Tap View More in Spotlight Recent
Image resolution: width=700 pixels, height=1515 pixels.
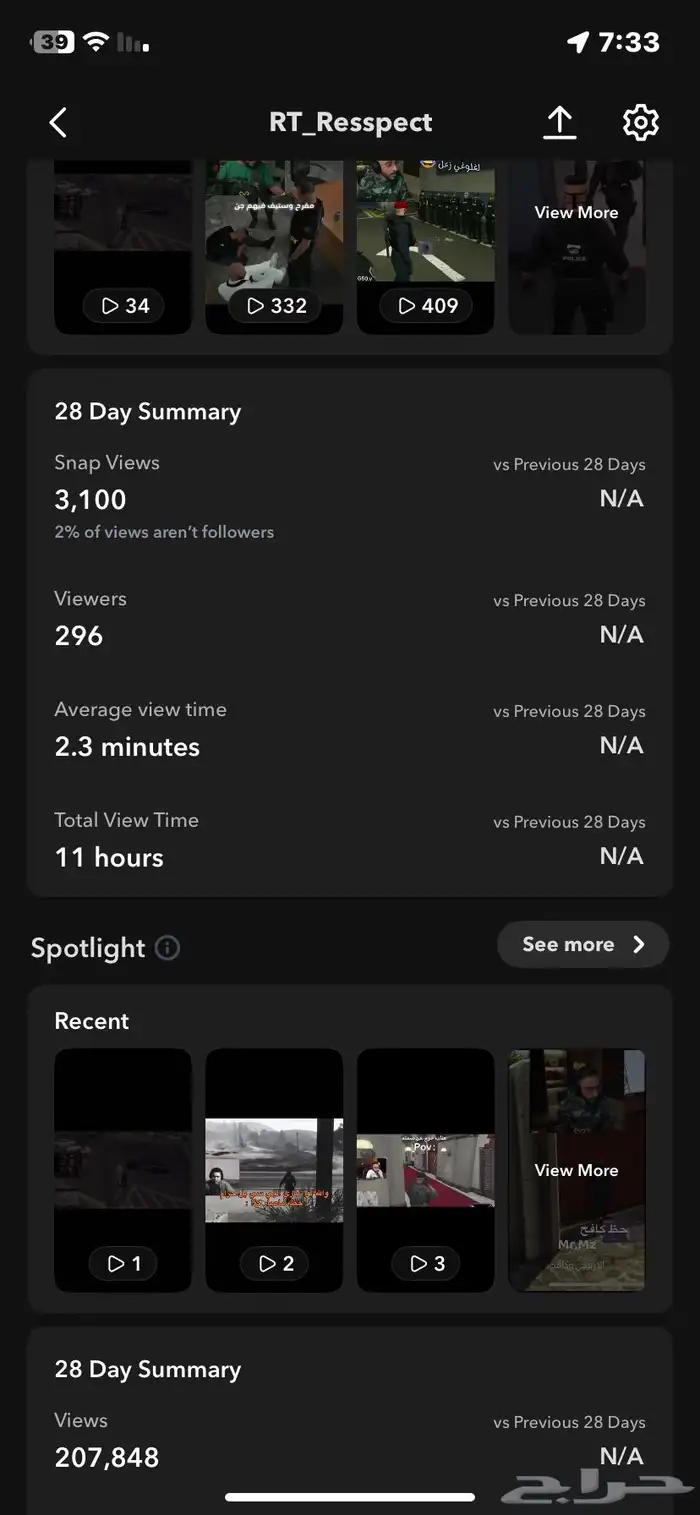coord(577,1170)
